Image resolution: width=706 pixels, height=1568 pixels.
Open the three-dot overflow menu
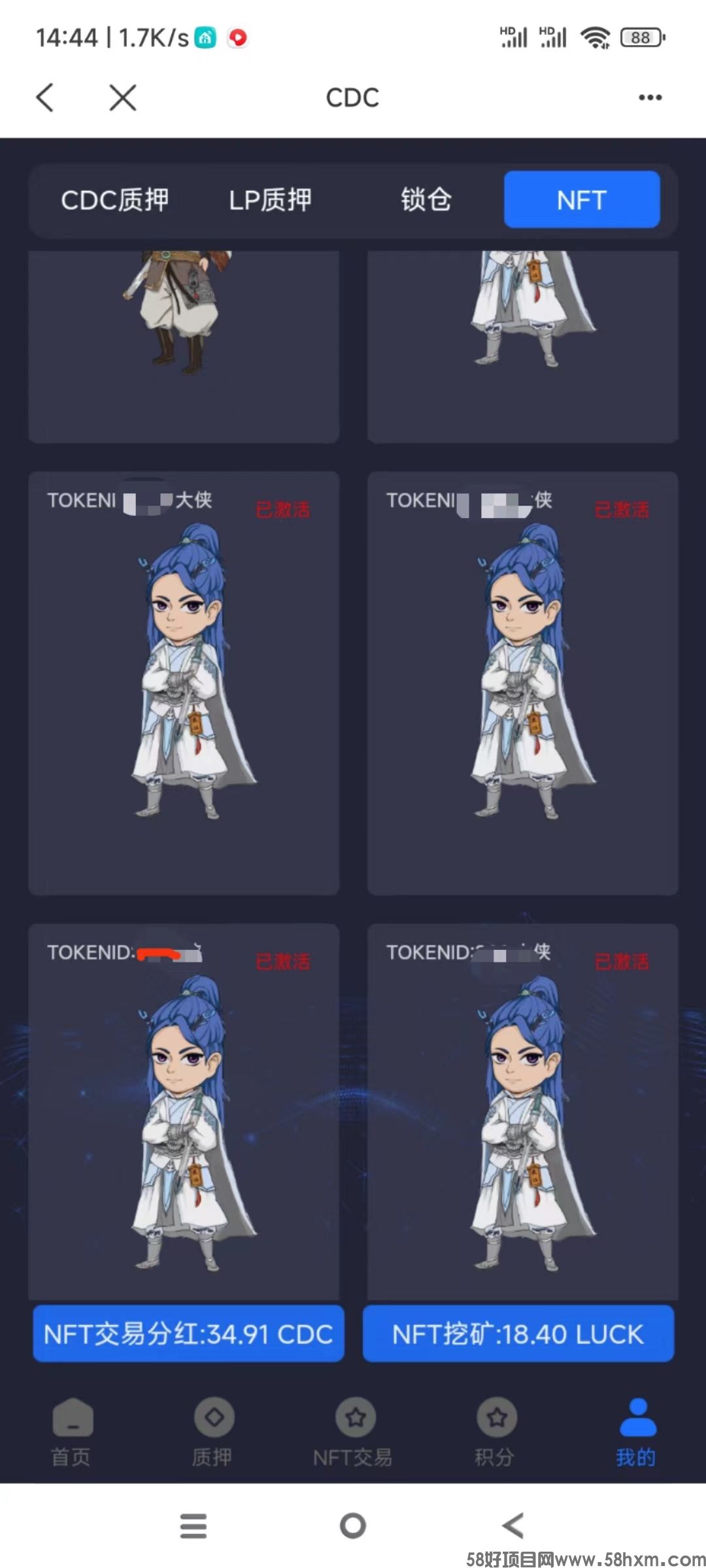click(650, 97)
